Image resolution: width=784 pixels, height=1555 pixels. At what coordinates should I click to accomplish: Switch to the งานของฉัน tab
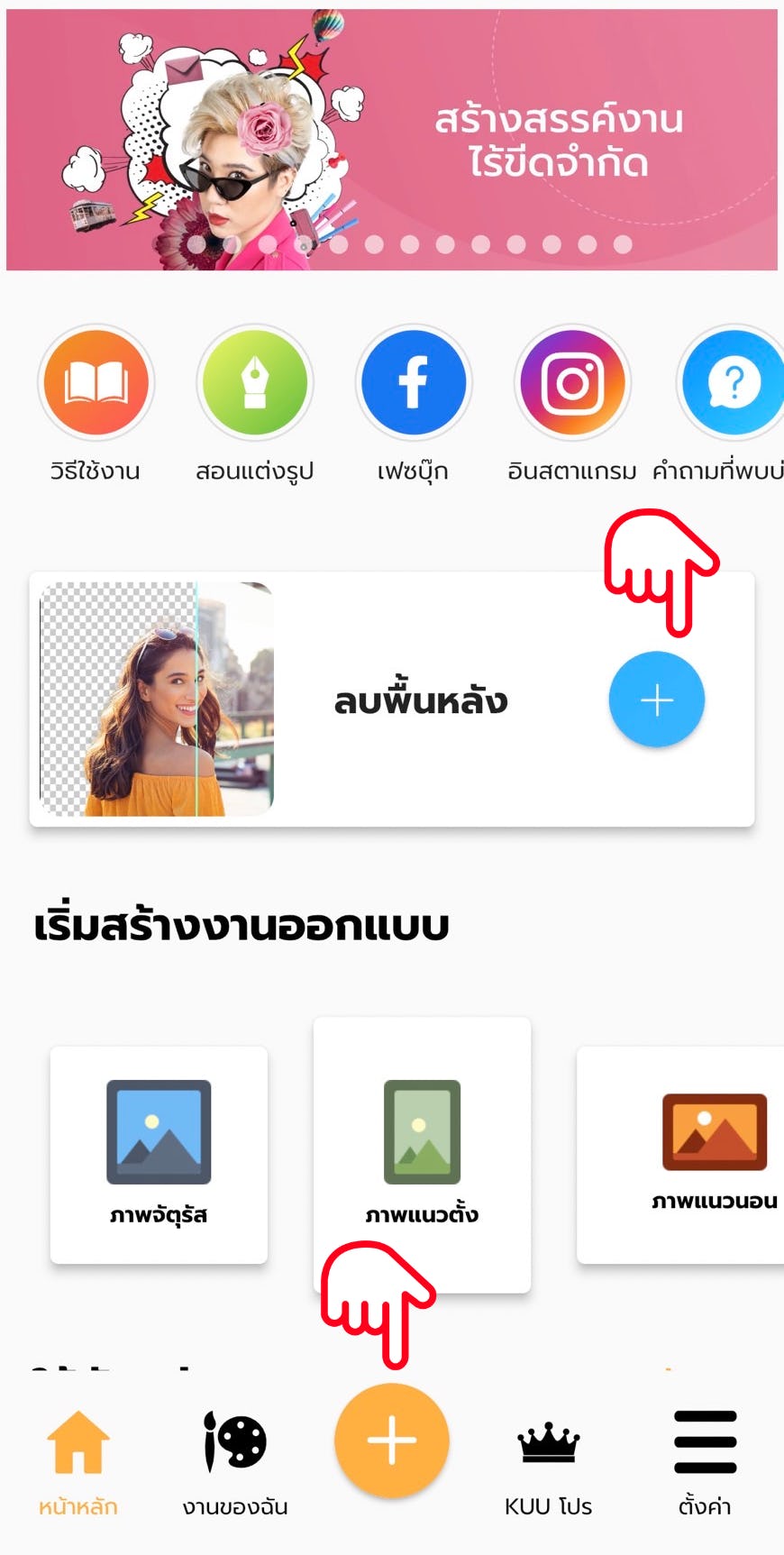pos(235,1460)
